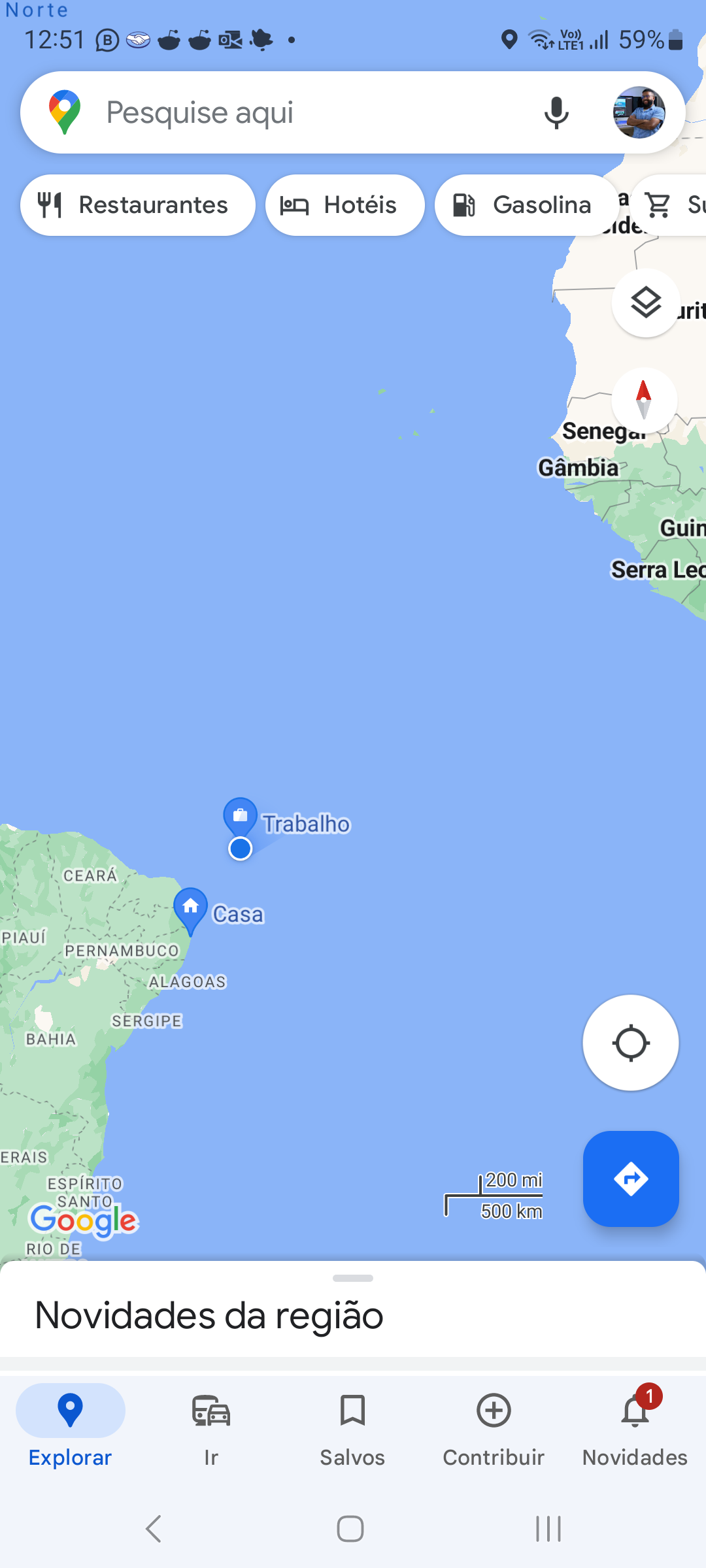Screen dimensions: 706x1568
Task: Switch to the Salvos tab
Action: (x=352, y=1429)
